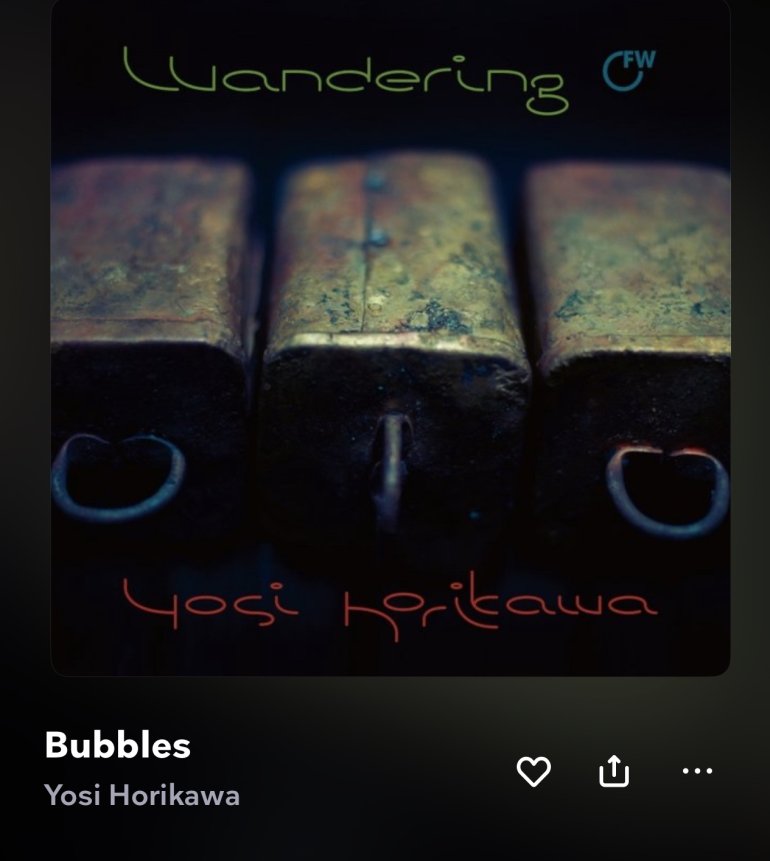Image resolution: width=770 pixels, height=861 pixels.
Task: Like the track Bubbles with the heart
Action: click(x=533, y=771)
